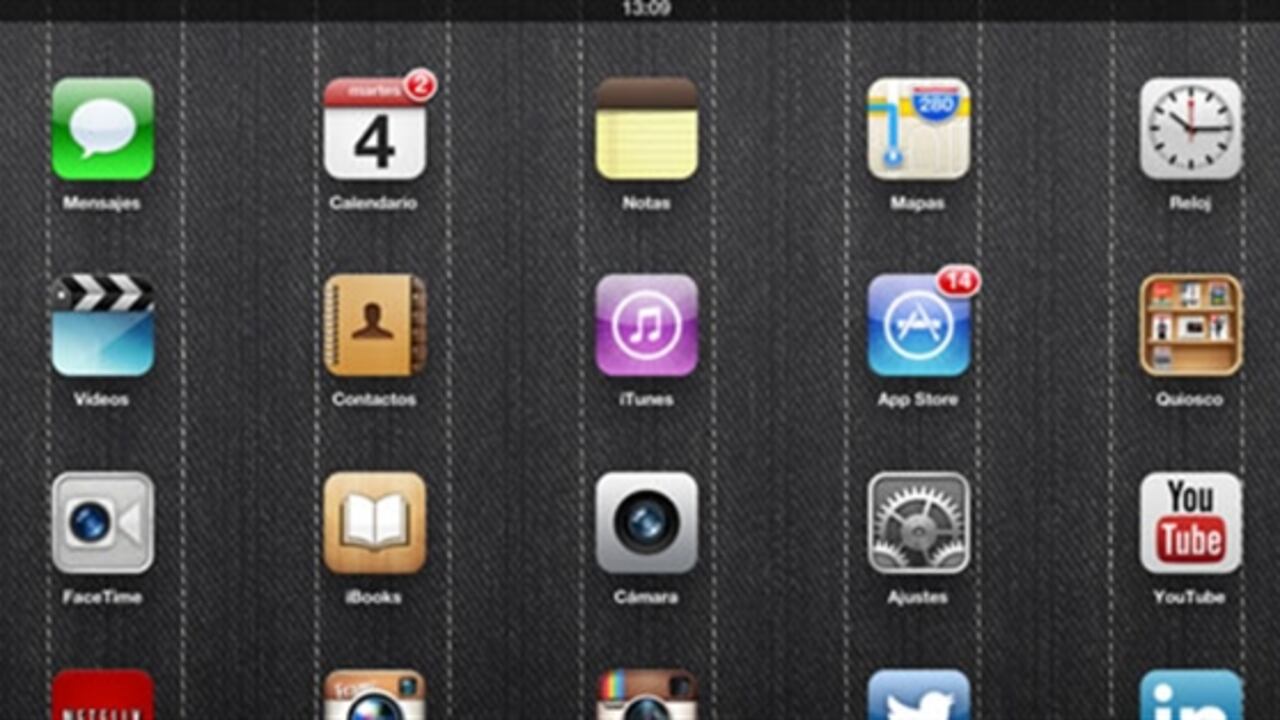Screen dimensions: 1280x720
Task: Launch iTunes
Action: pos(647,325)
